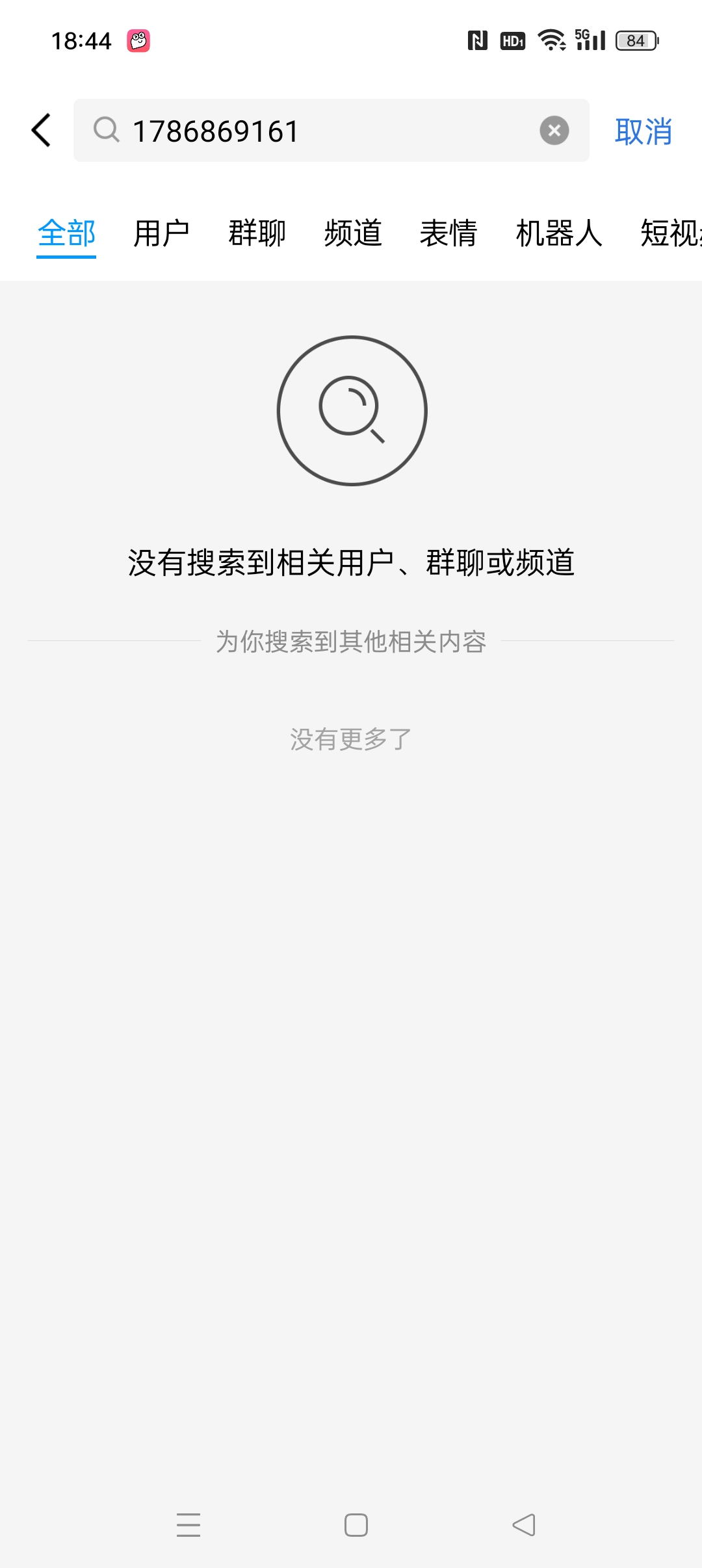This screenshot has width=702, height=1568.
Task: Switch to the 机器人 tab
Action: [x=559, y=233]
